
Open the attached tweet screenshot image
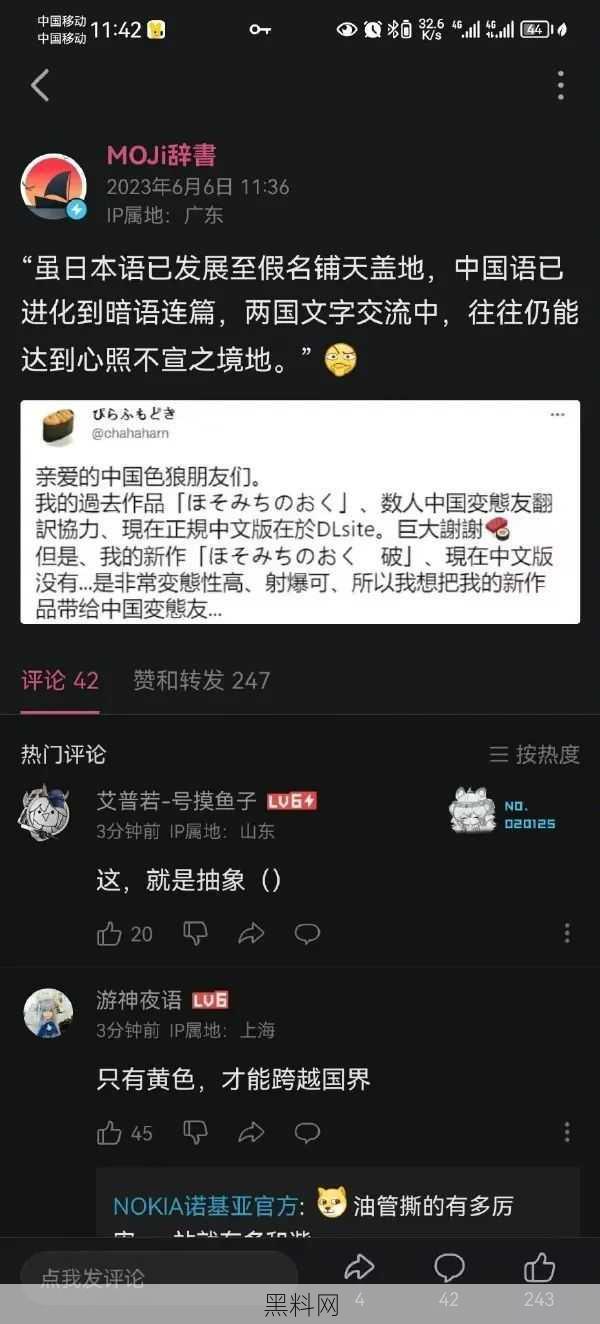pyautogui.click(x=300, y=512)
